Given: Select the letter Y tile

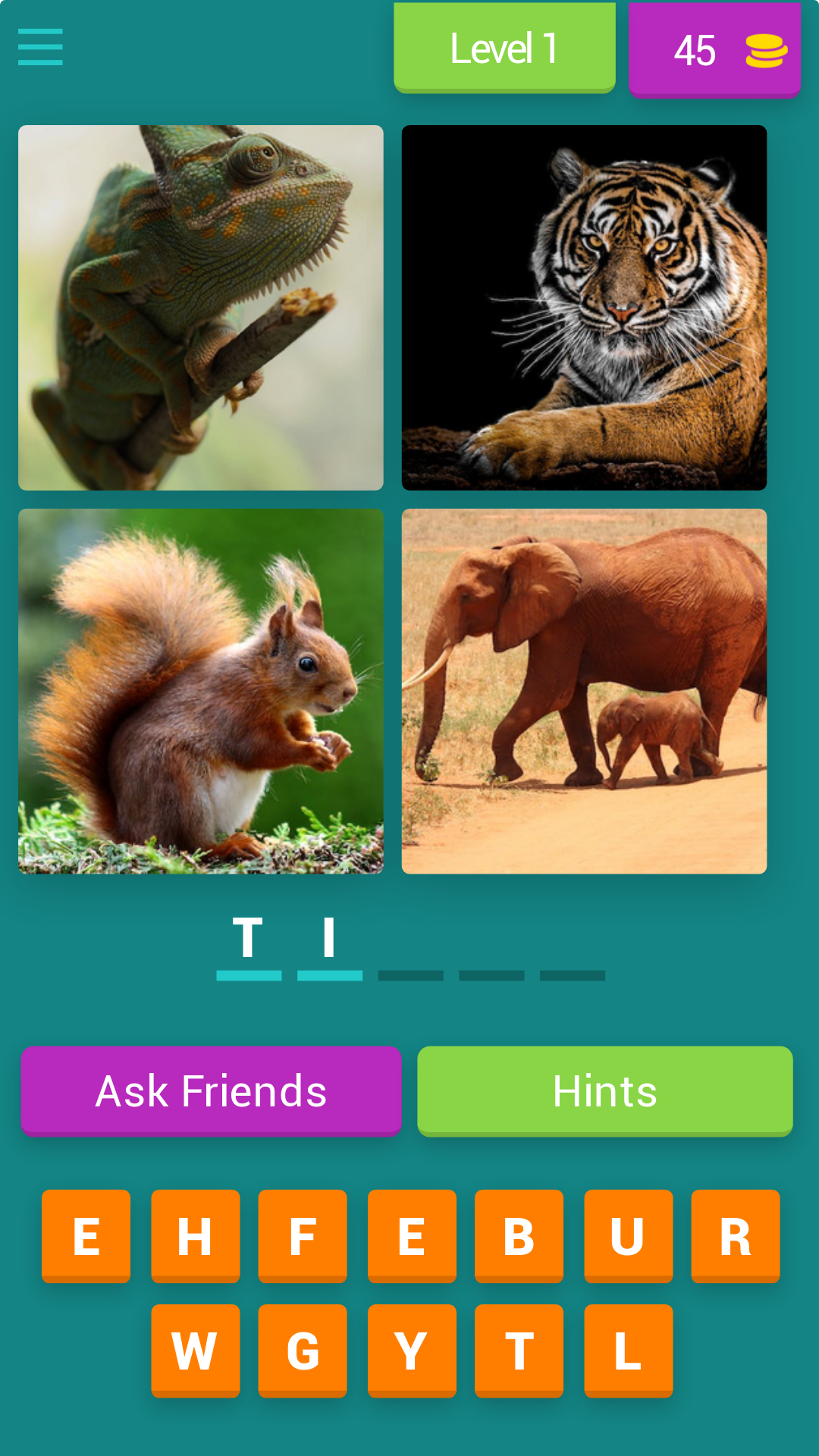Looking at the screenshot, I should 412,1350.
